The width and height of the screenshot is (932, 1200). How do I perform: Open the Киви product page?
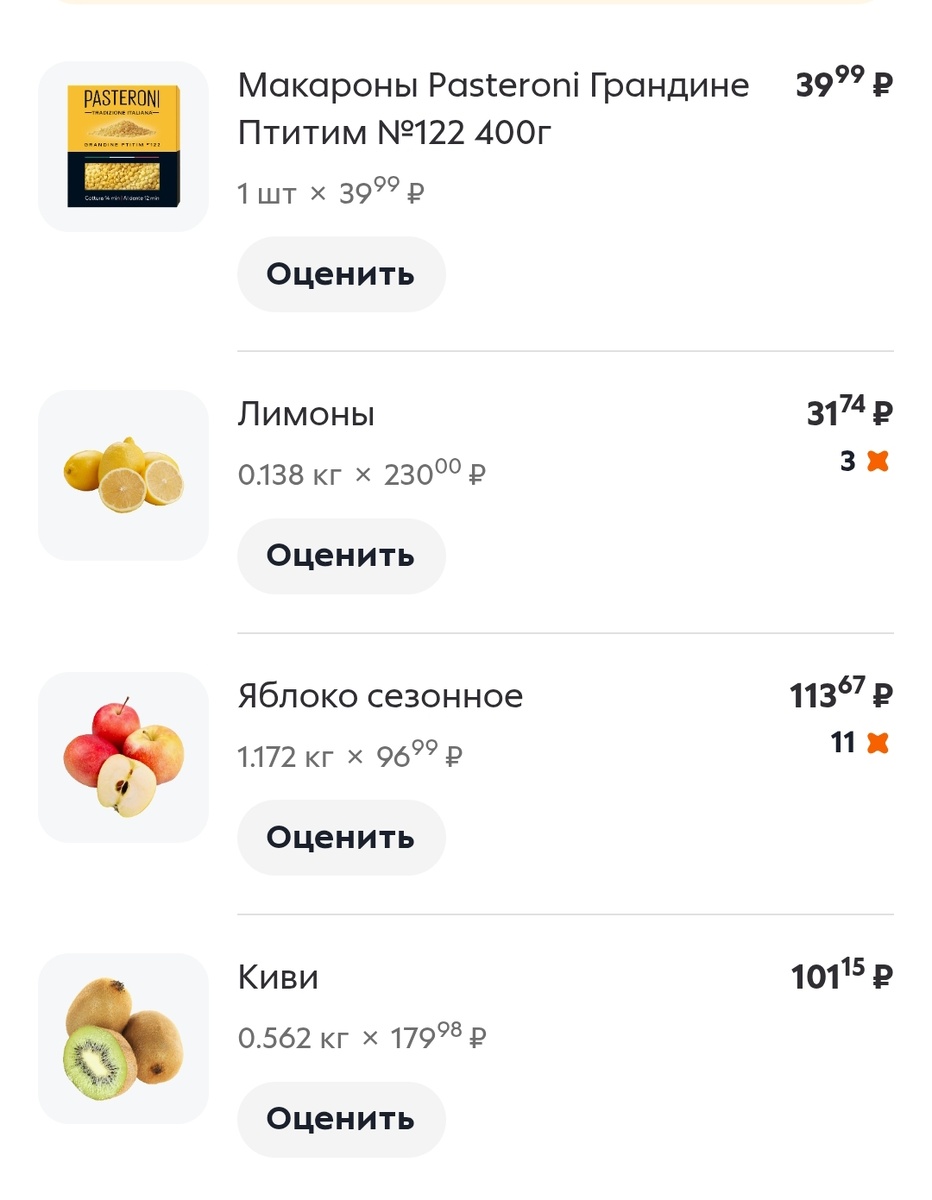(x=277, y=977)
